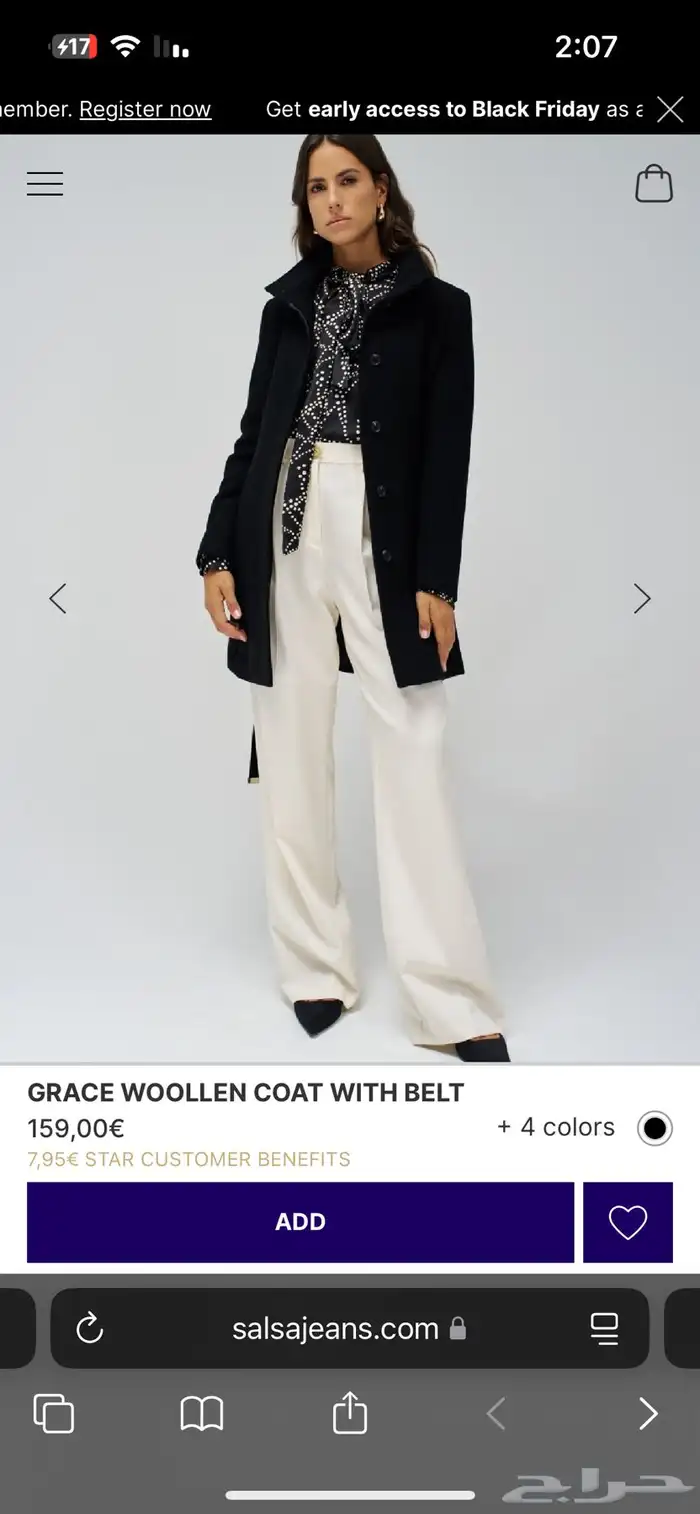Reload the salsajeans.com page
Viewport: 700px width, 1514px height.
tap(90, 1328)
